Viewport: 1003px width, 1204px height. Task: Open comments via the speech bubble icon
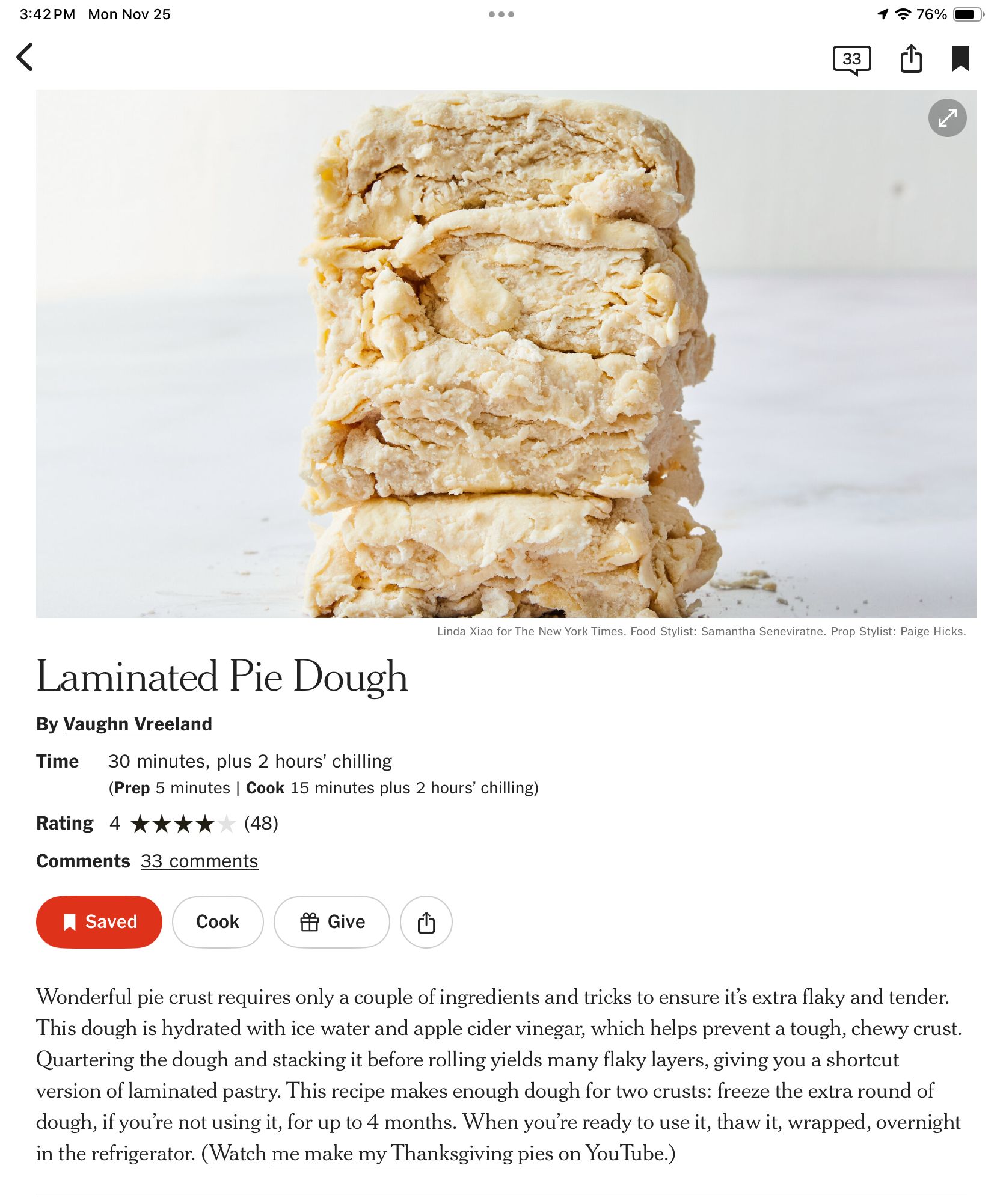pos(853,59)
